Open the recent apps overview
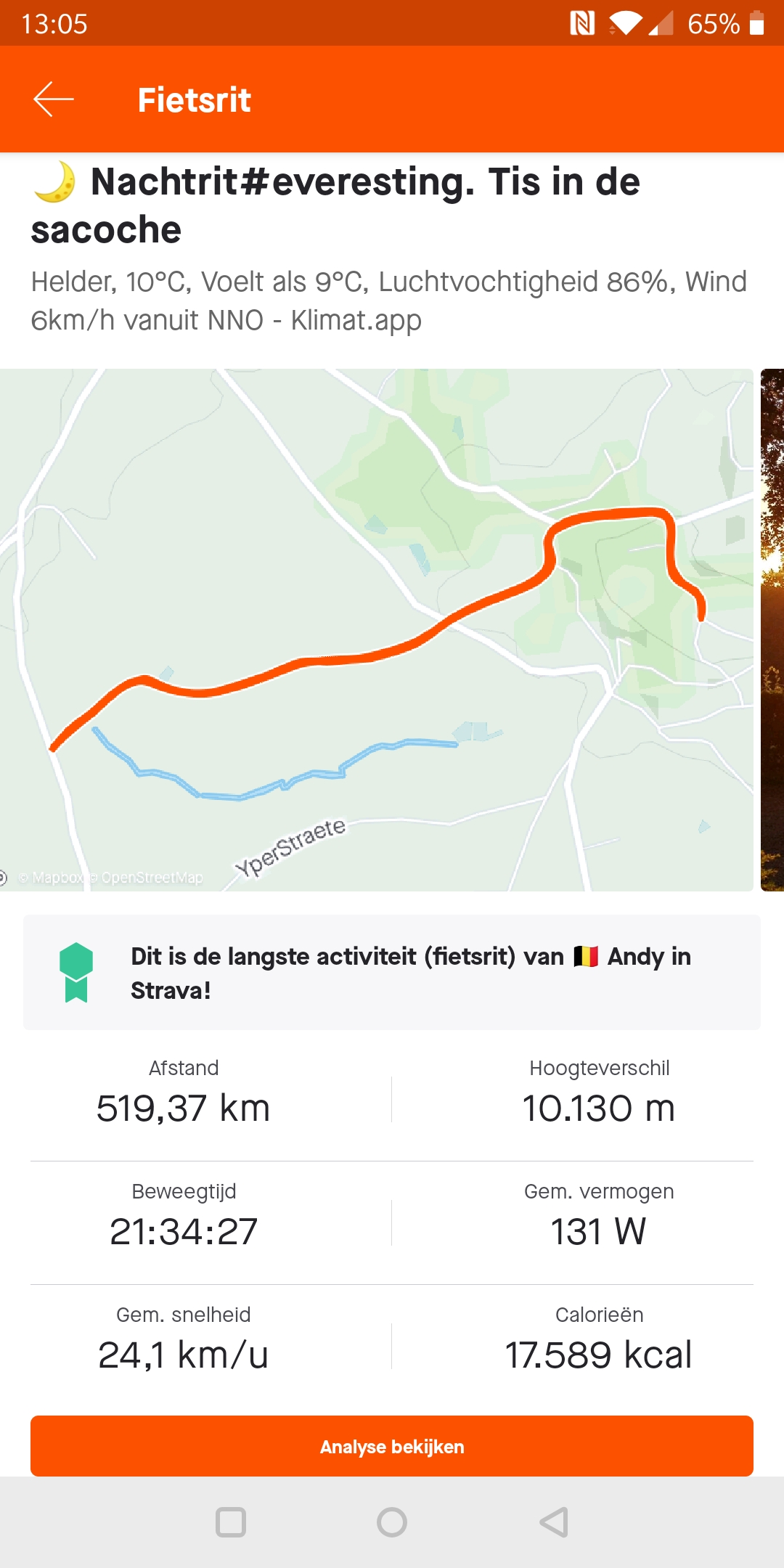This screenshot has height=1568, width=784. coord(231,1522)
